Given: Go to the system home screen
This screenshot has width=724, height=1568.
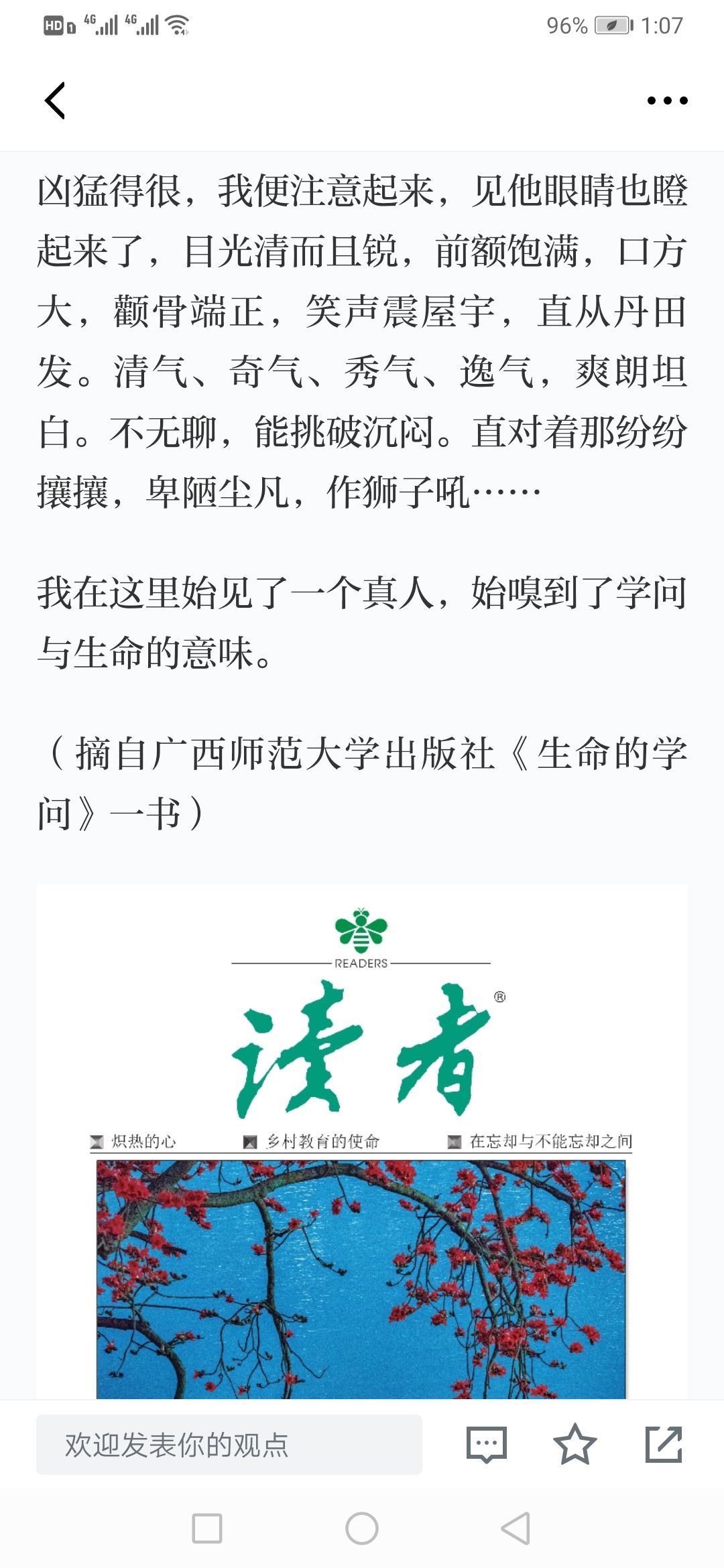Looking at the screenshot, I should click(x=362, y=1528).
